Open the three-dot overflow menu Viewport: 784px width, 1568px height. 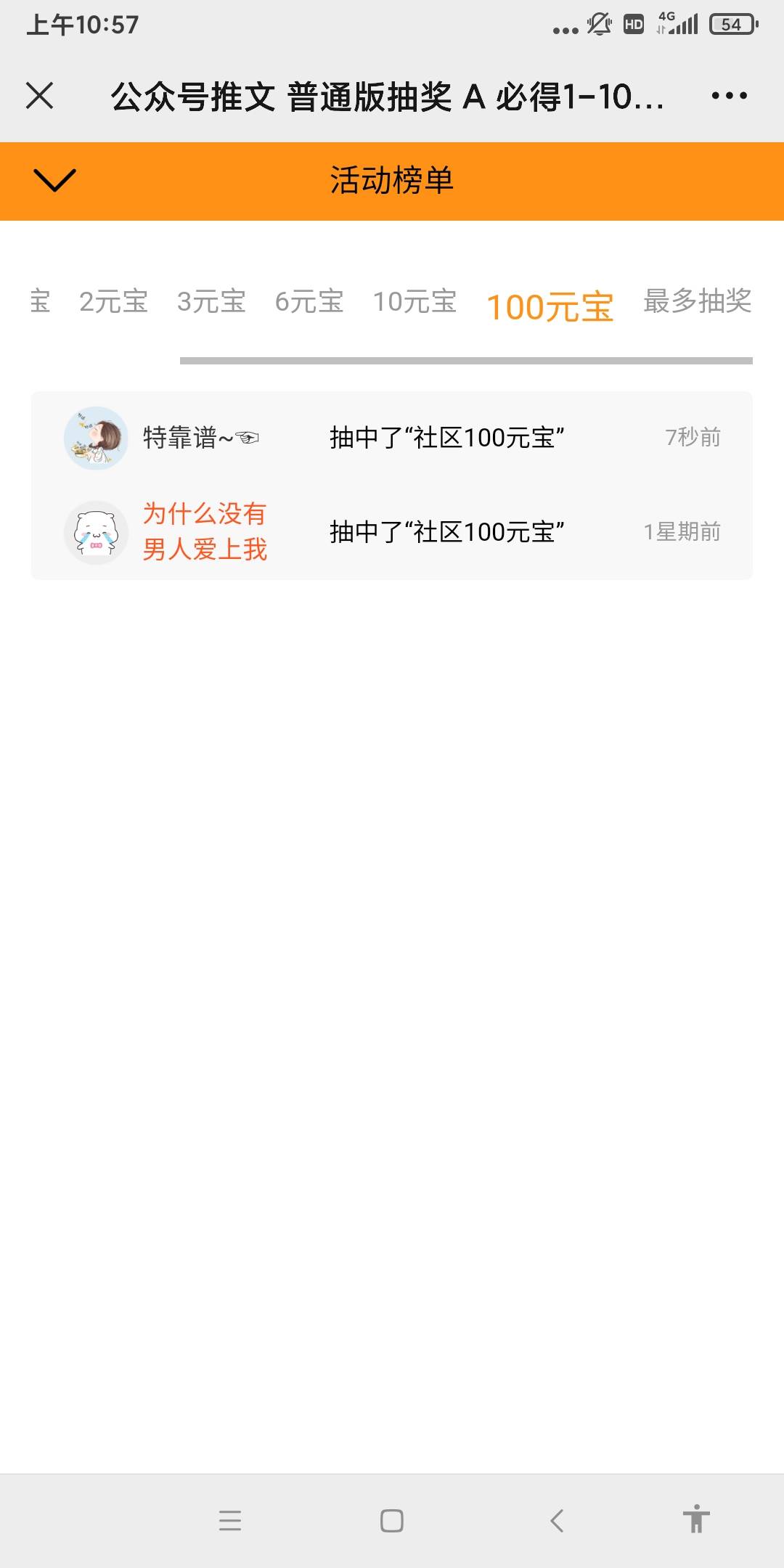click(729, 96)
